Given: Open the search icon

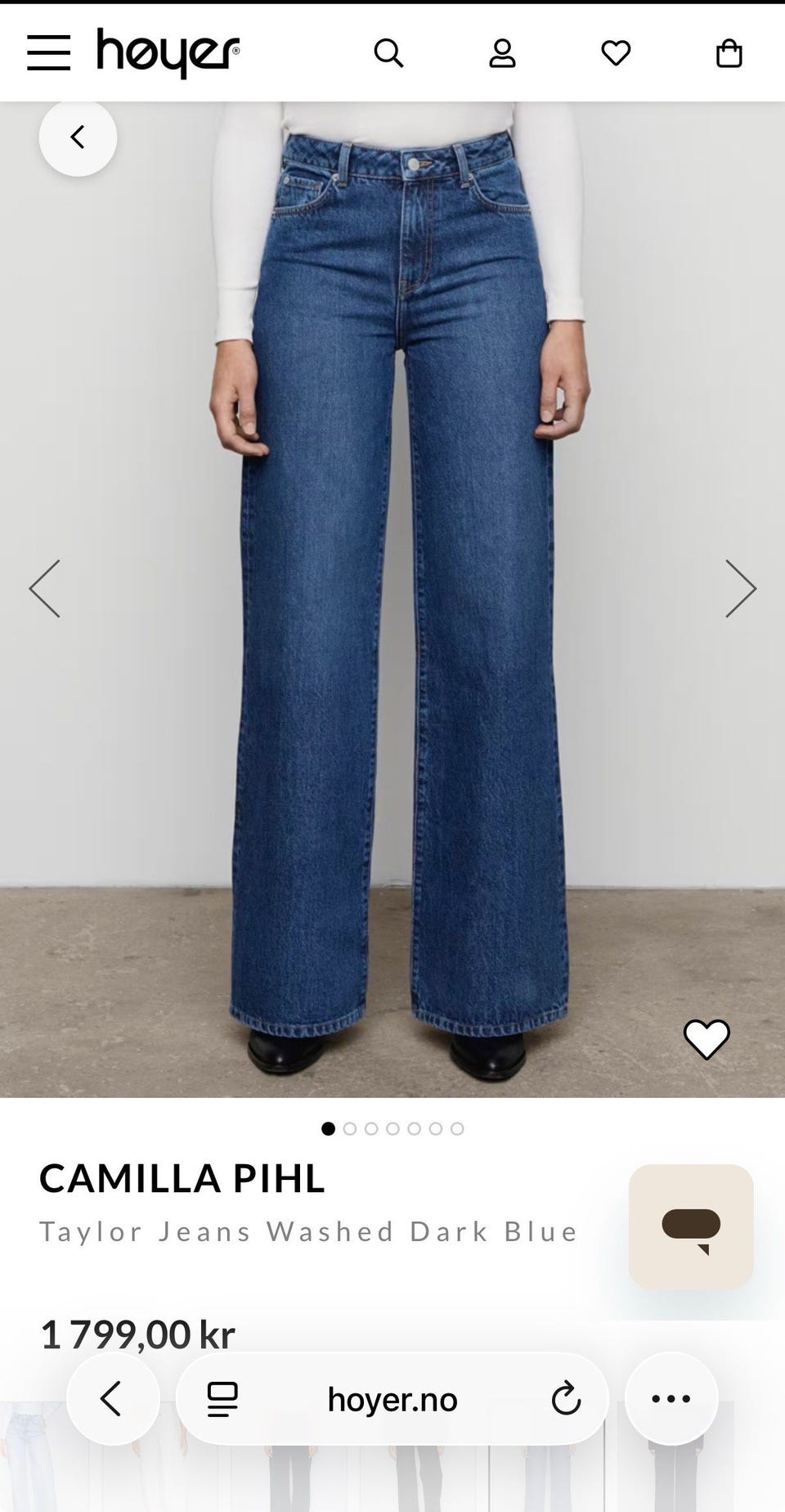Looking at the screenshot, I should pyautogui.click(x=388, y=54).
